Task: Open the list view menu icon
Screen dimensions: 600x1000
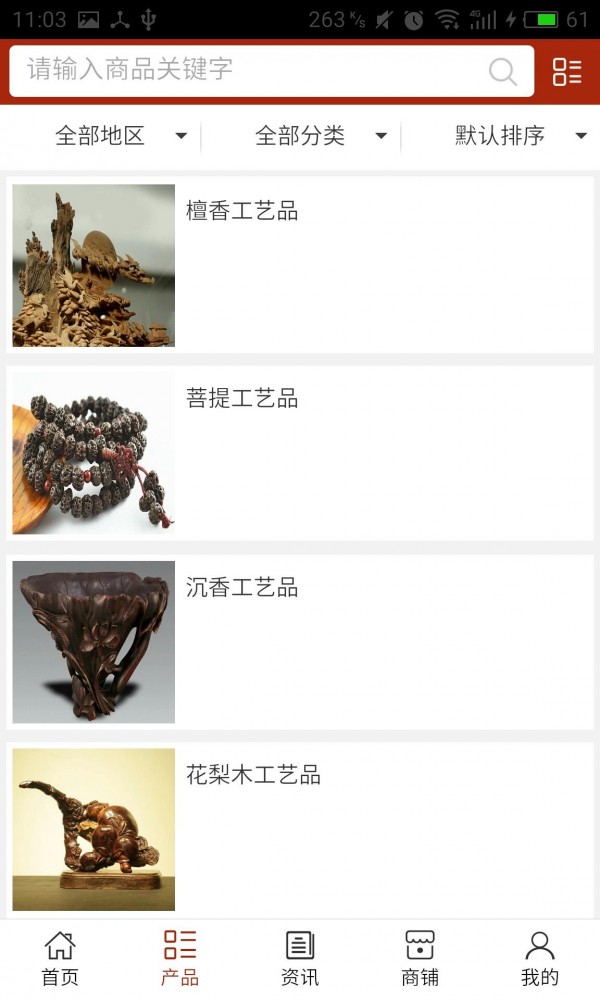Action: point(567,71)
